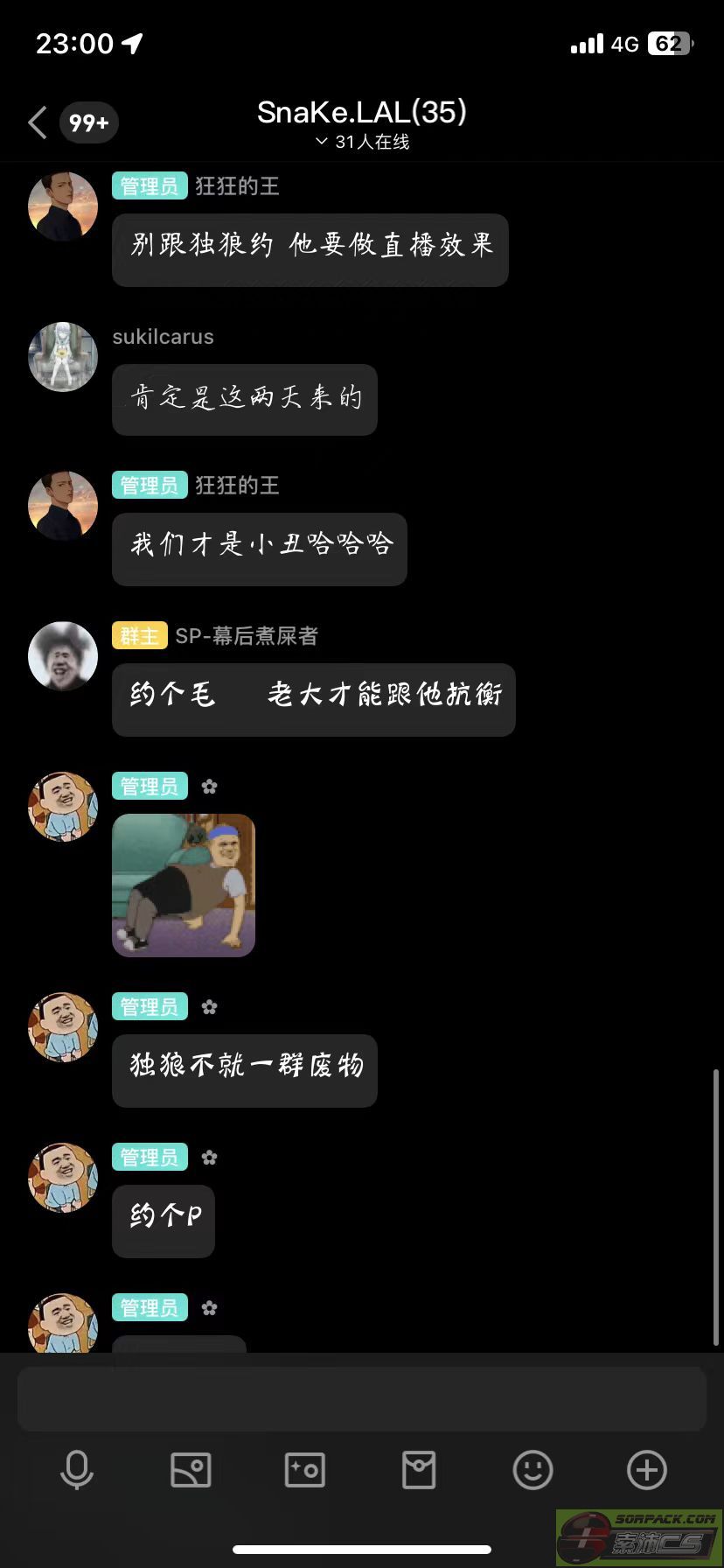Open the avatar of SP-幕后煮屎者

[x=63, y=656]
